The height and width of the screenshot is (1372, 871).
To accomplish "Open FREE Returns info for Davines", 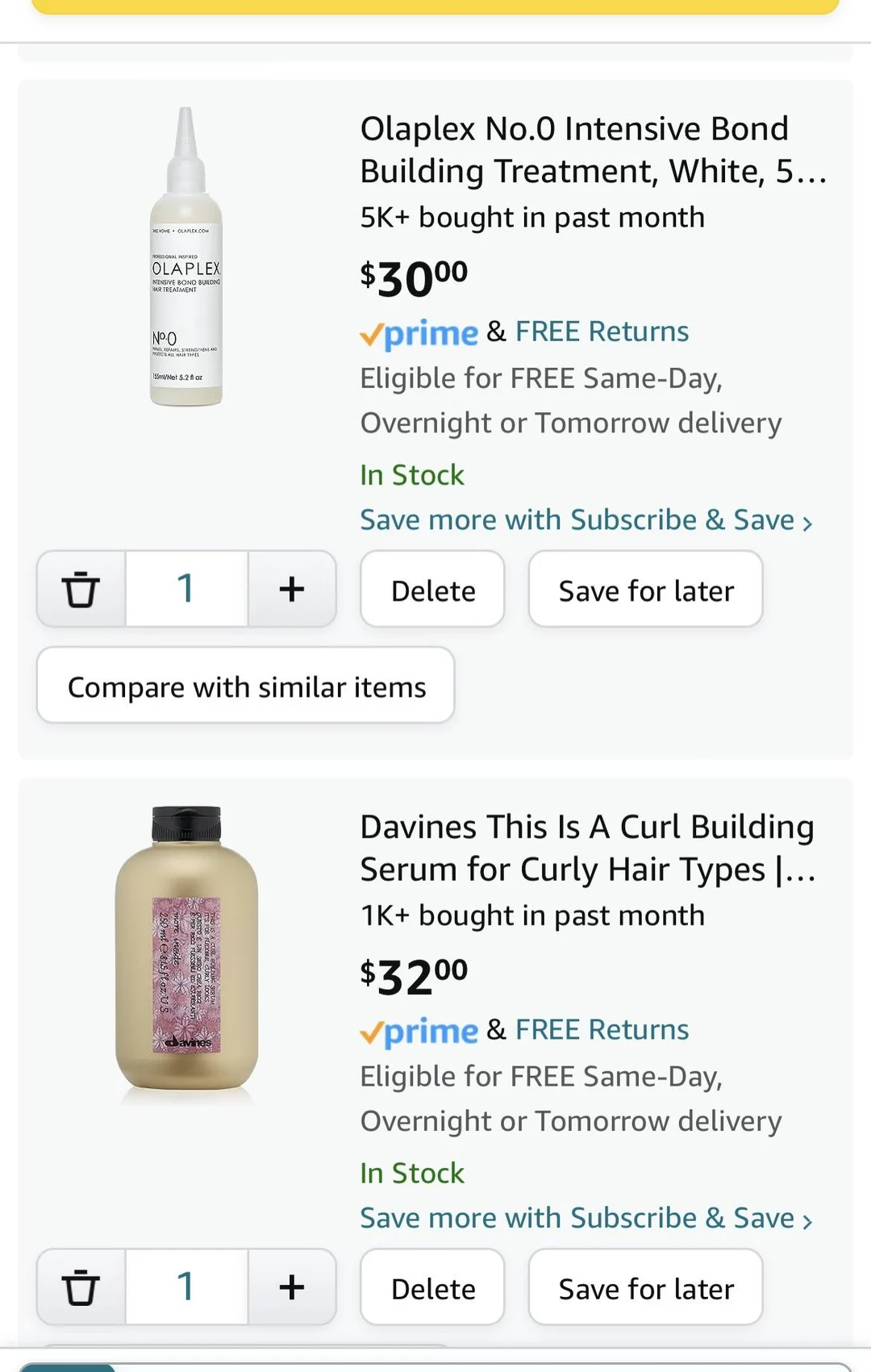I will 602,1030.
